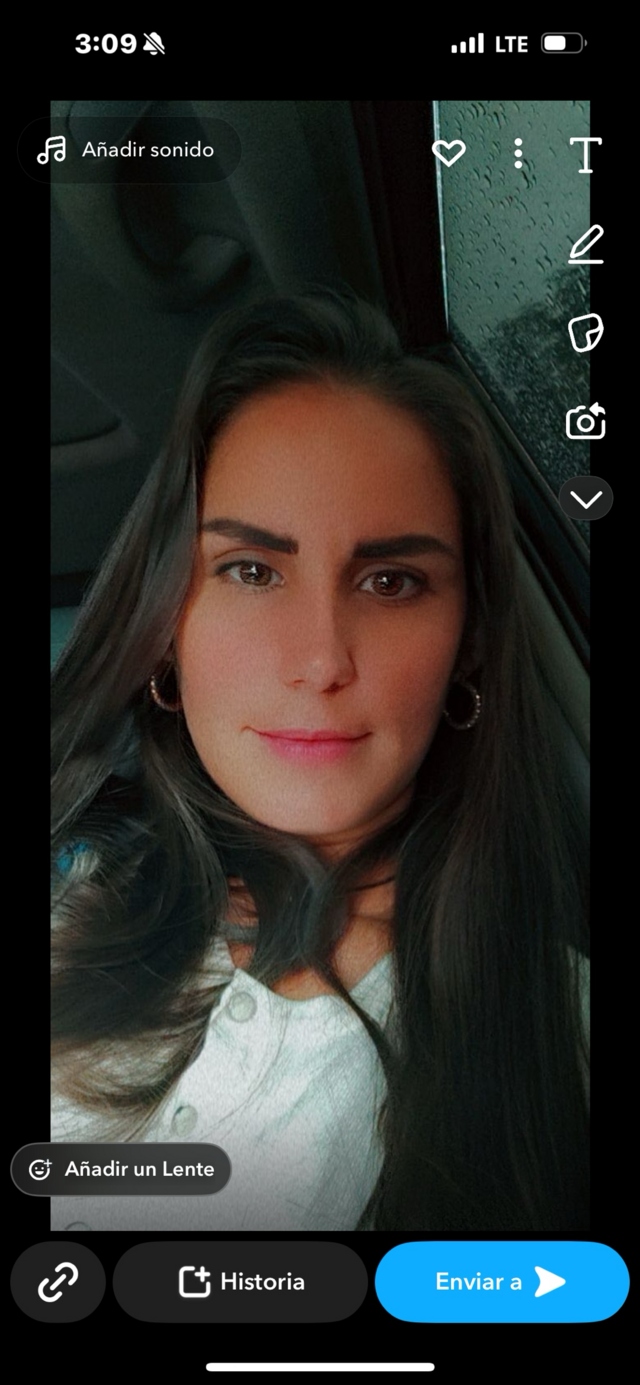Tap Añadir sonido to add music
Screen dimensions: 640x1385
point(128,150)
